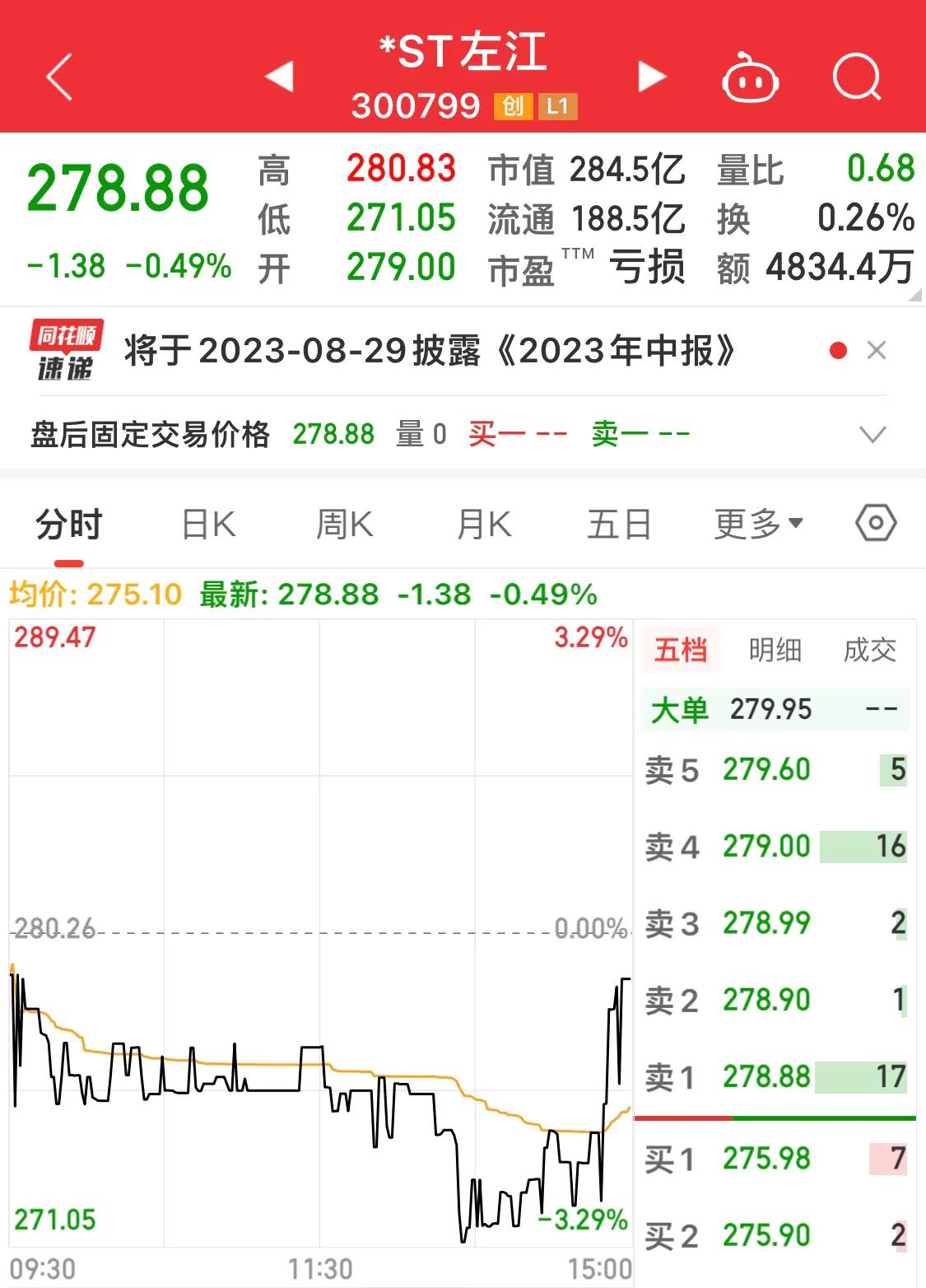The width and height of the screenshot is (926, 1288).
Task: Open chart settings via gear icon
Action: click(876, 522)
